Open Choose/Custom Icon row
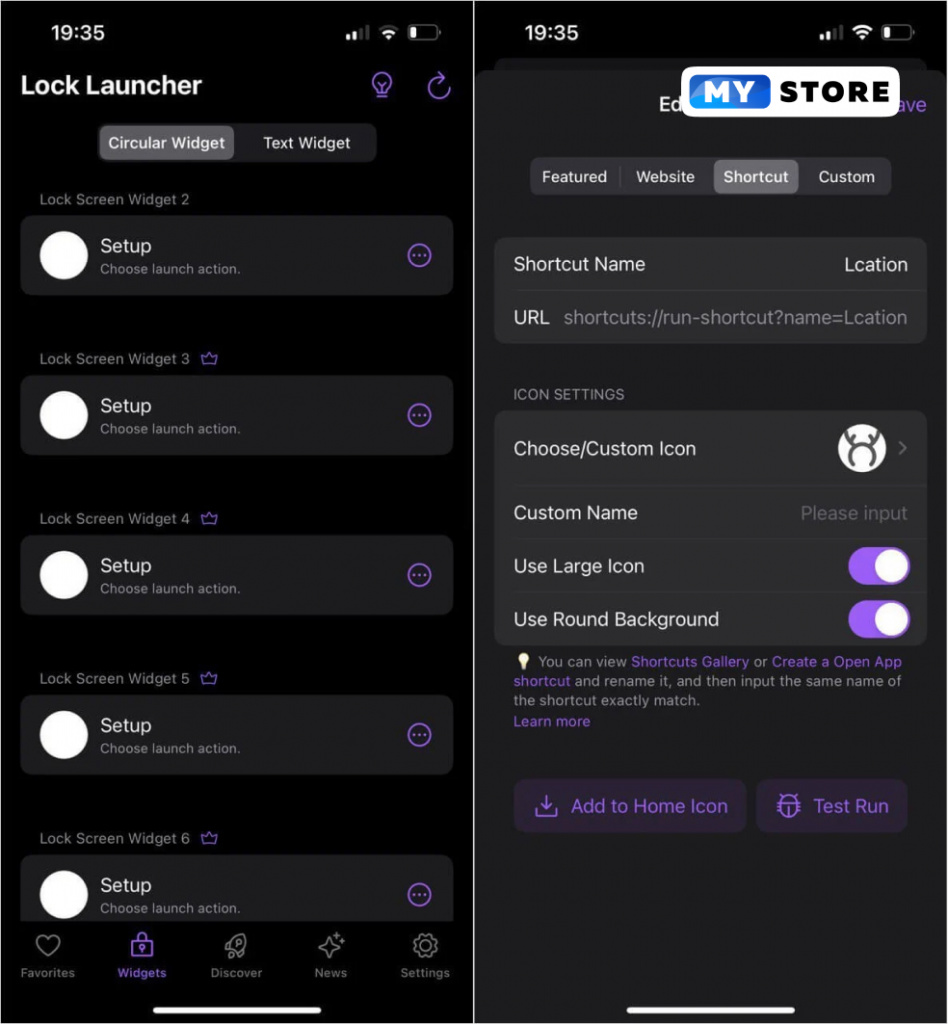 [x=710, y=449]
